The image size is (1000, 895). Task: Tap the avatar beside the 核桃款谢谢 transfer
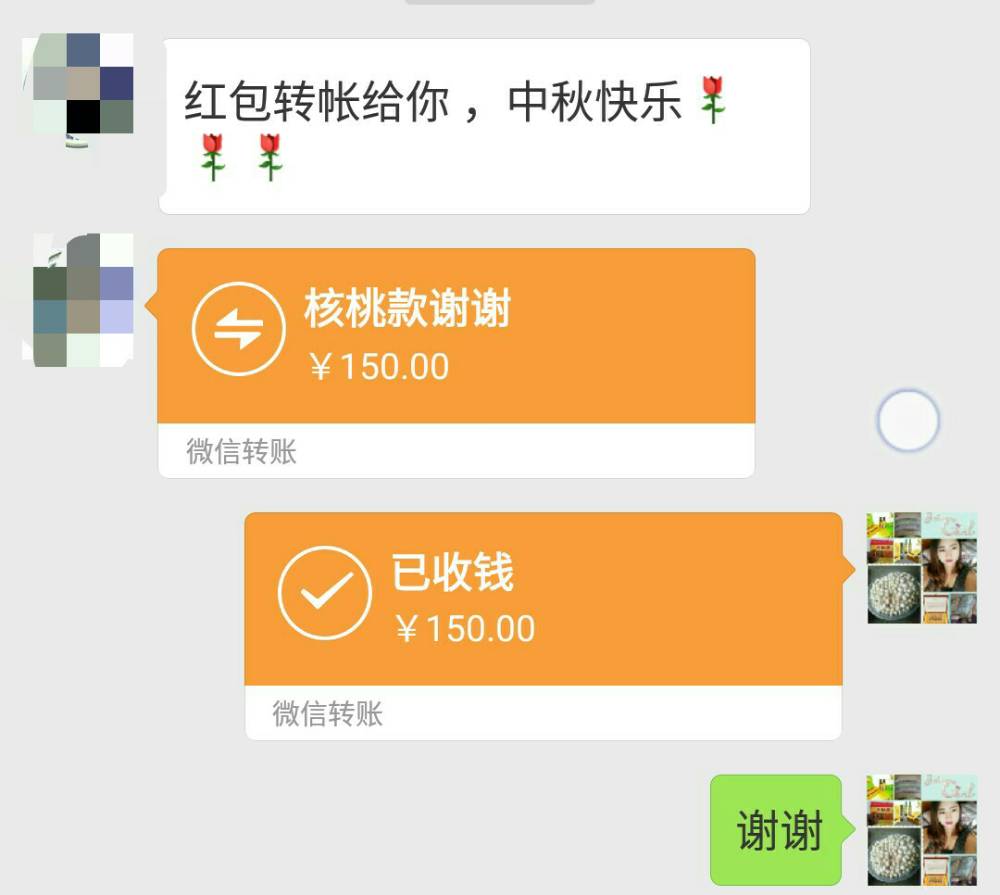click(x=78, y=298)
